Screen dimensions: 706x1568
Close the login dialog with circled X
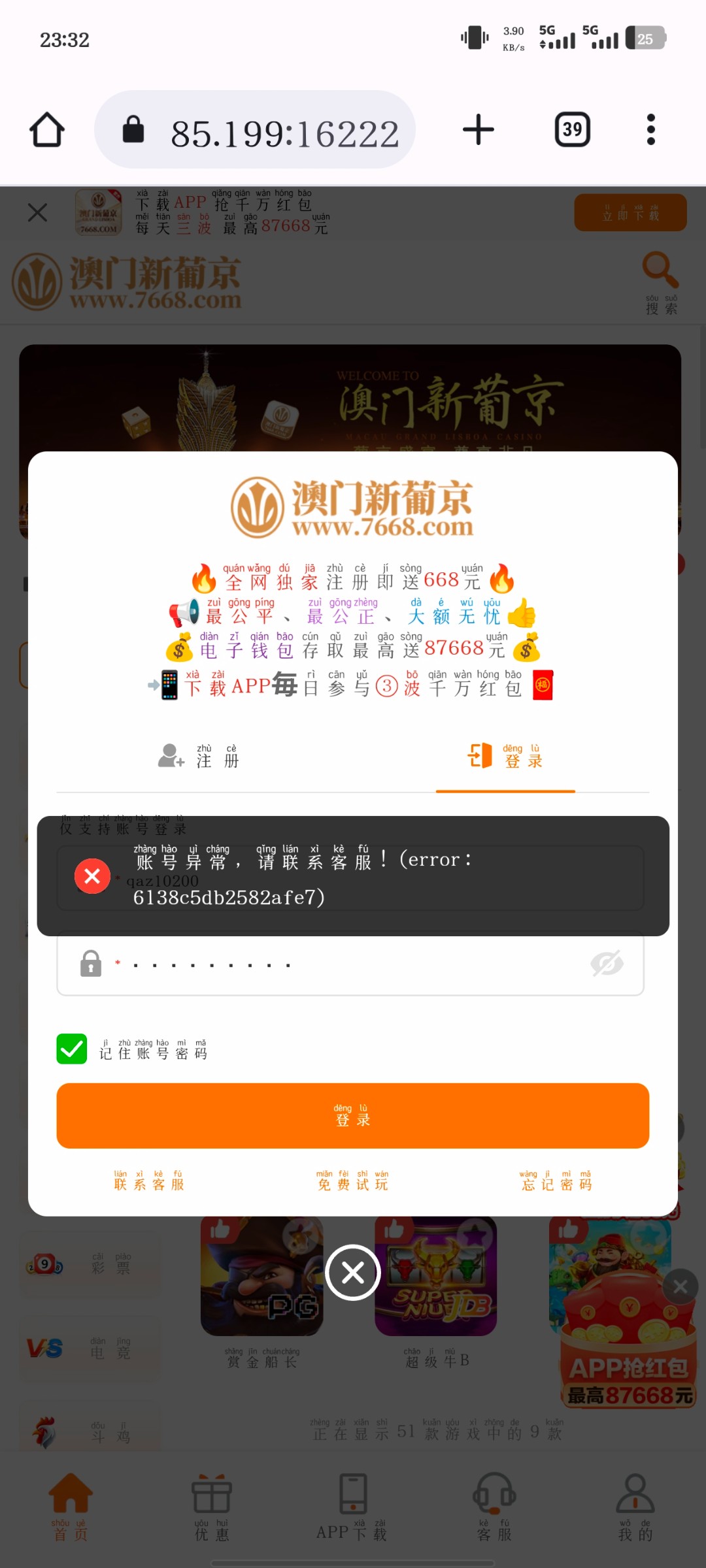pyautogui.click(x=353, y=1273)
